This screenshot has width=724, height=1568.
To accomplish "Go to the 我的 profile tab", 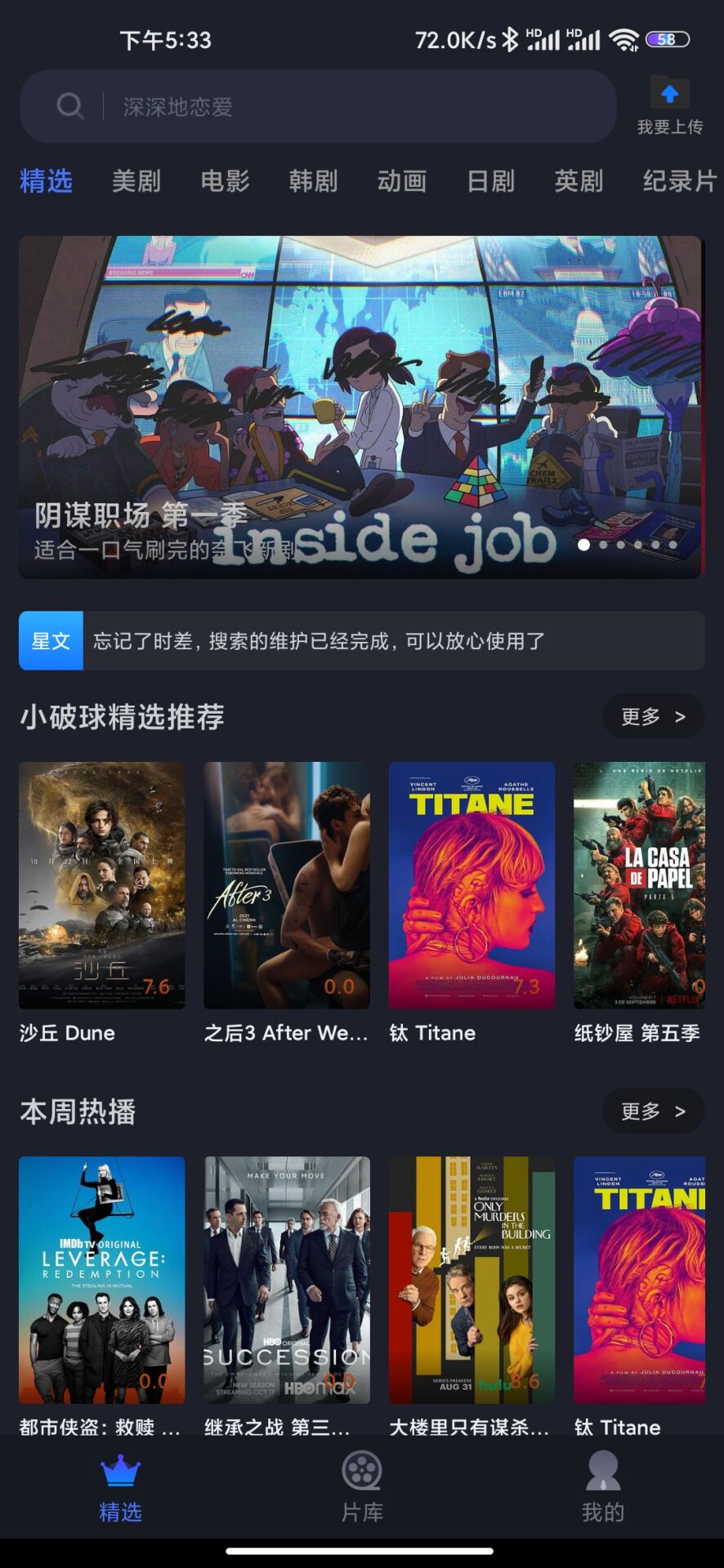I will click(603, 1488).
